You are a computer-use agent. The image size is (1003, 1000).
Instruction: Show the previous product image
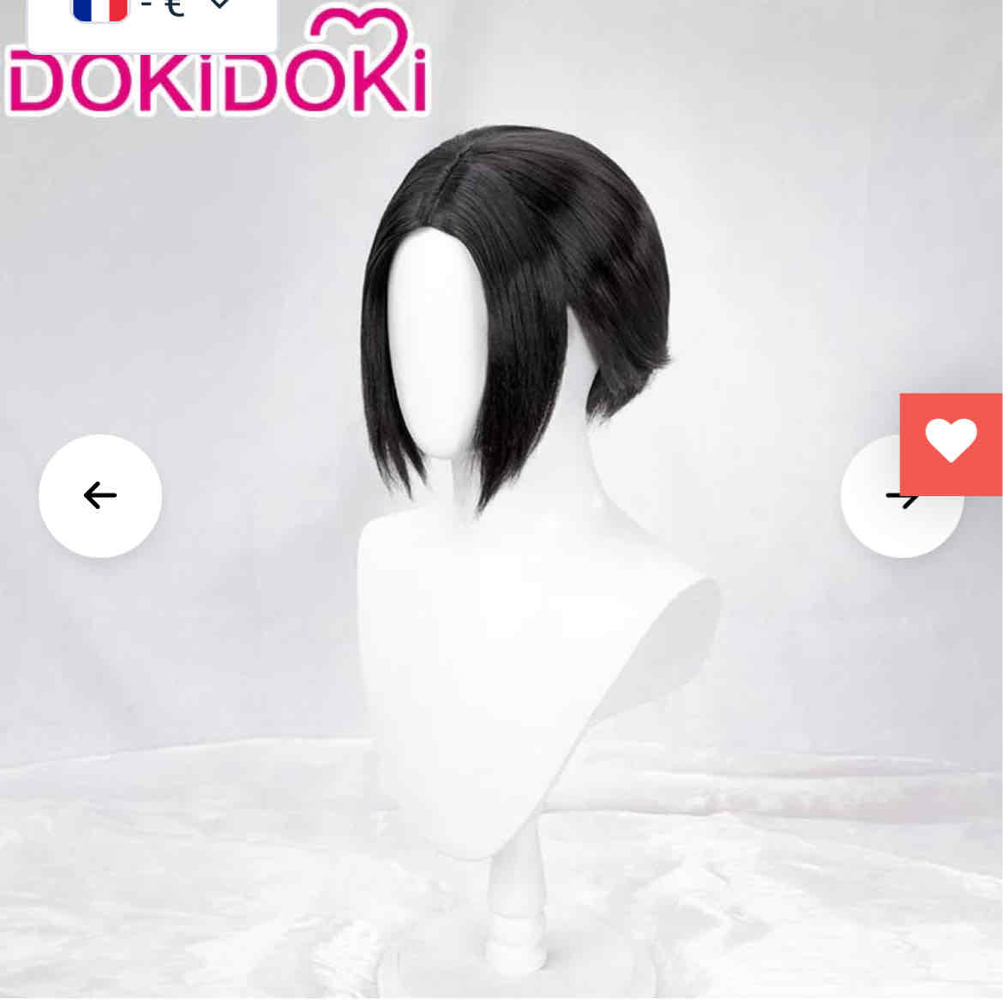click(x=100, y=495)
